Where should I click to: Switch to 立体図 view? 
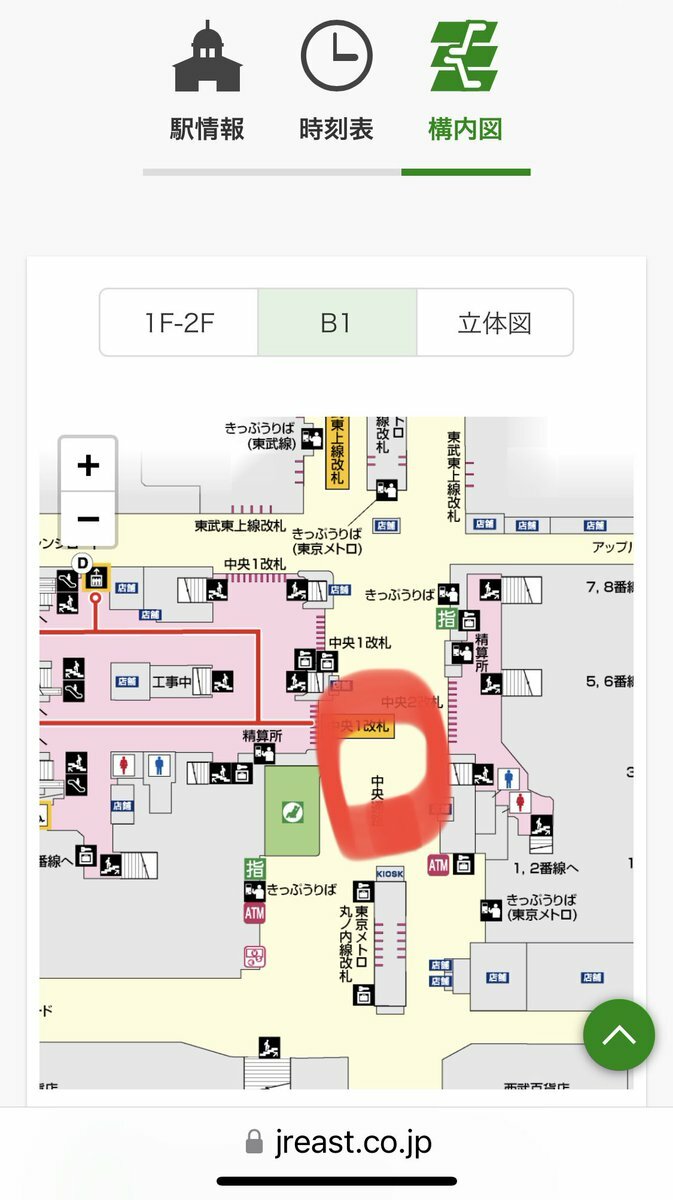[x=494, y=323]
